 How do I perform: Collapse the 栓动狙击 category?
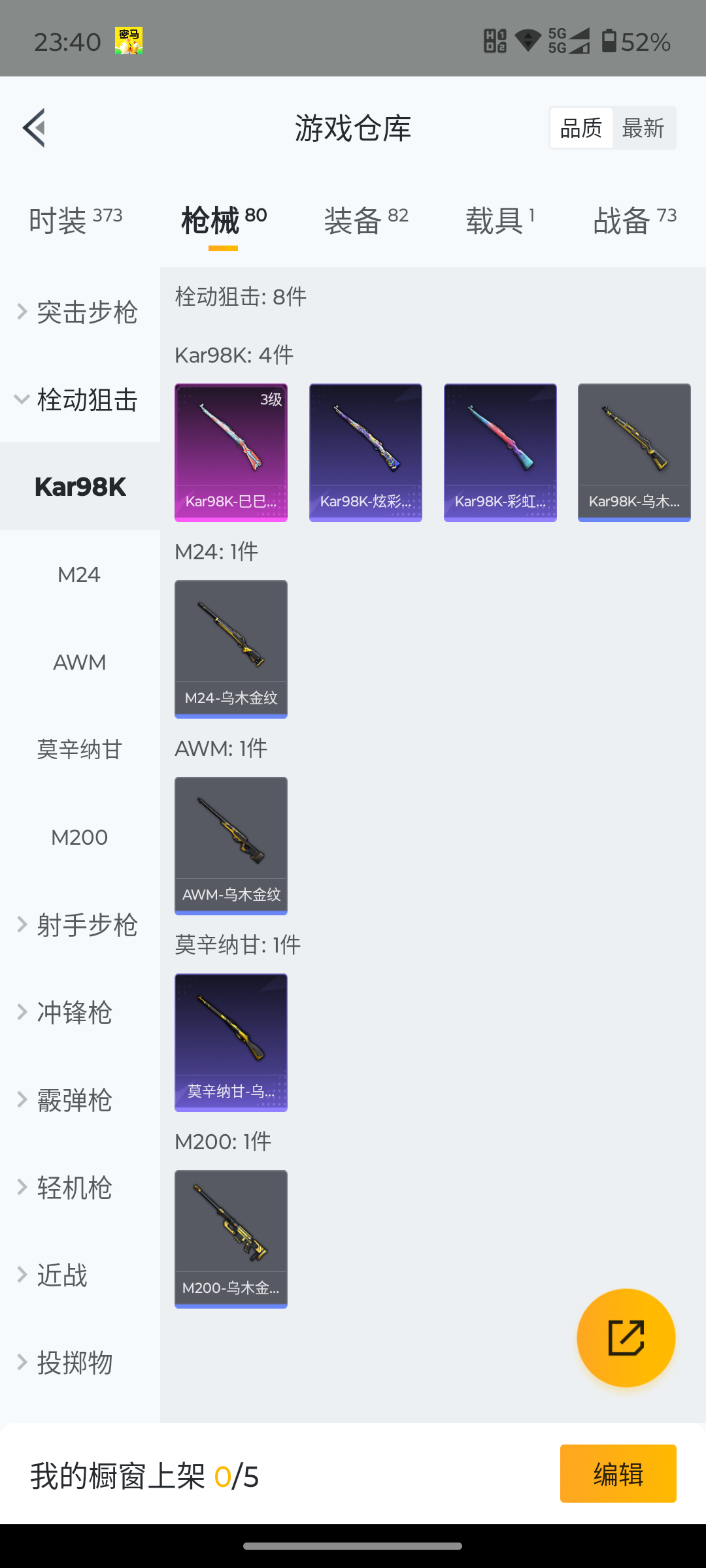pos(78,399)
